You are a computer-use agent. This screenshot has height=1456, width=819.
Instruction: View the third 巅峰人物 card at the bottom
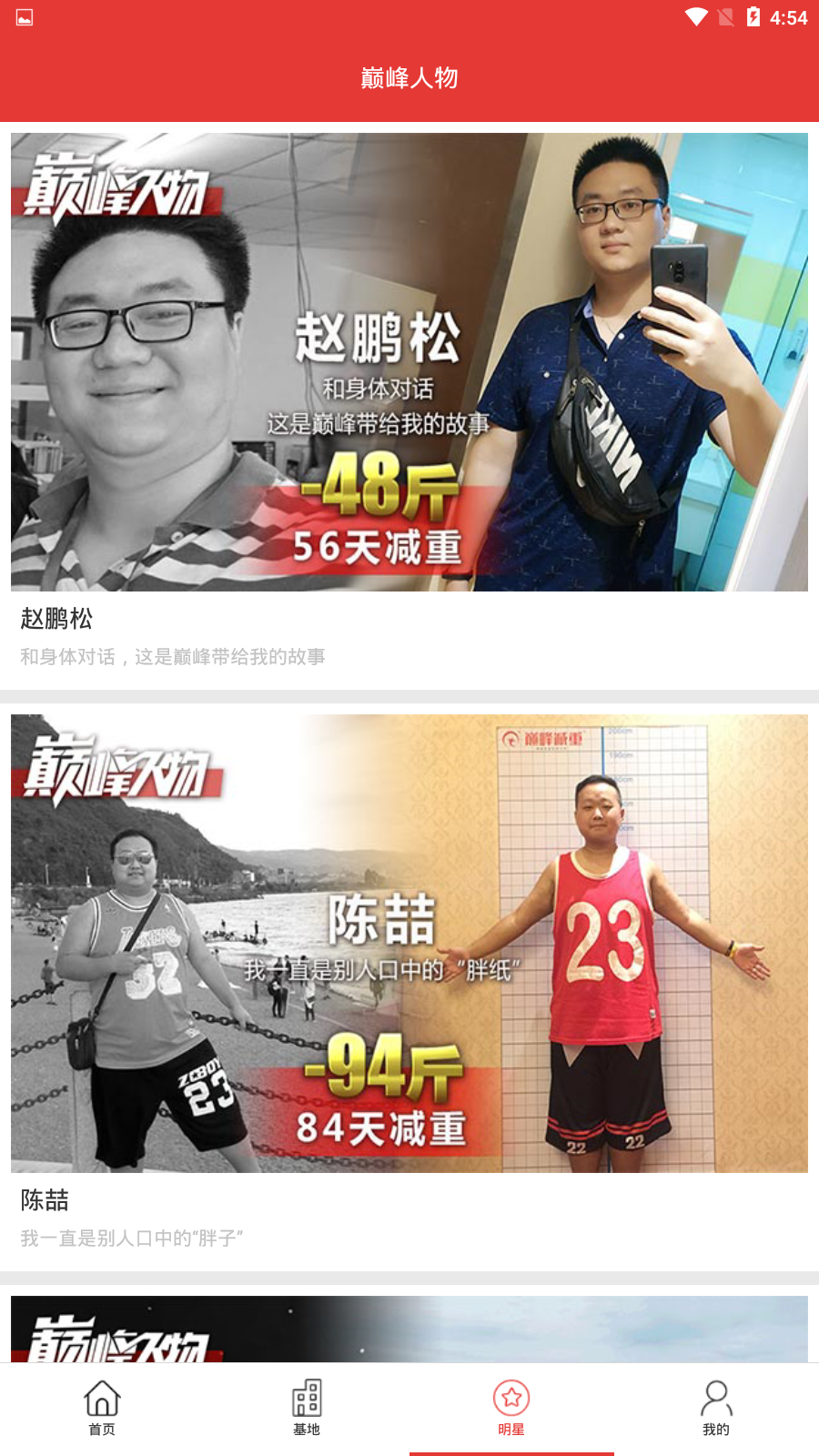(409, 1329)
